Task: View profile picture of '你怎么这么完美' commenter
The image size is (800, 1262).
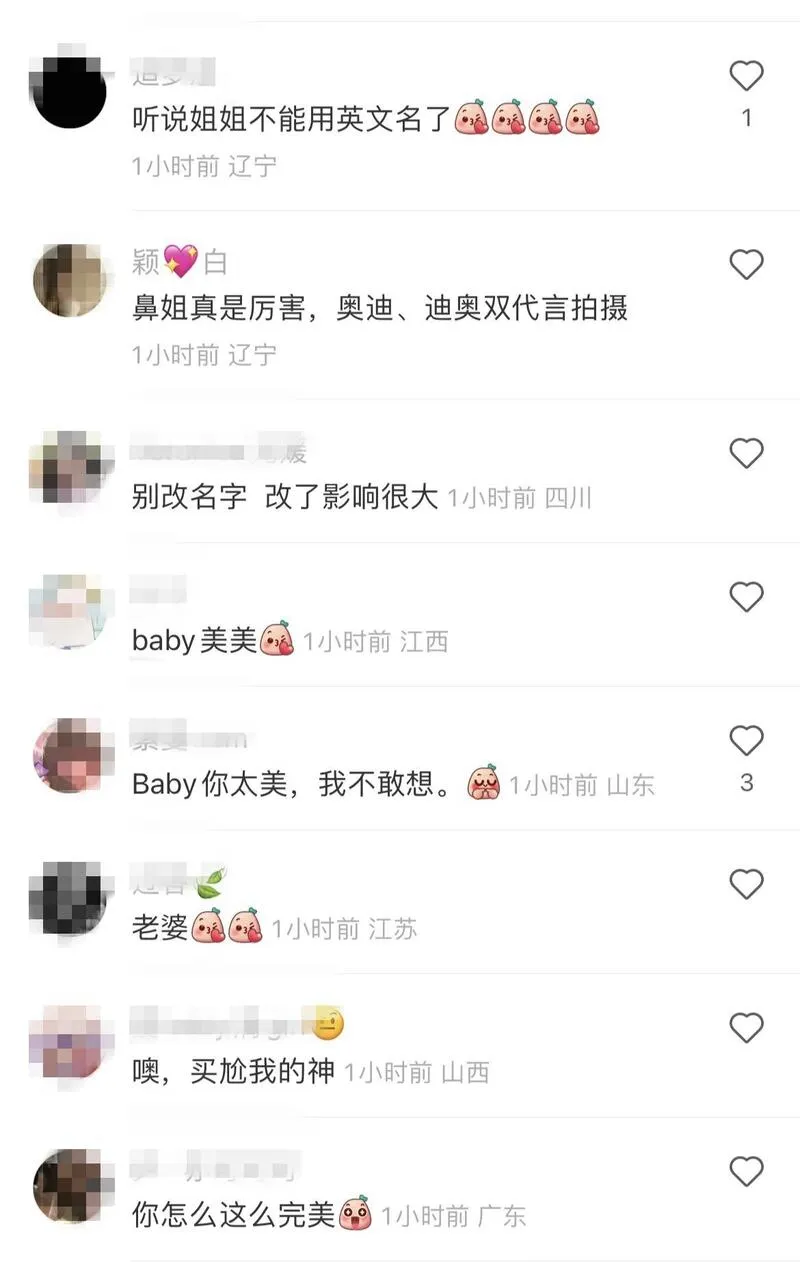Action: (x=69, y=1186)
